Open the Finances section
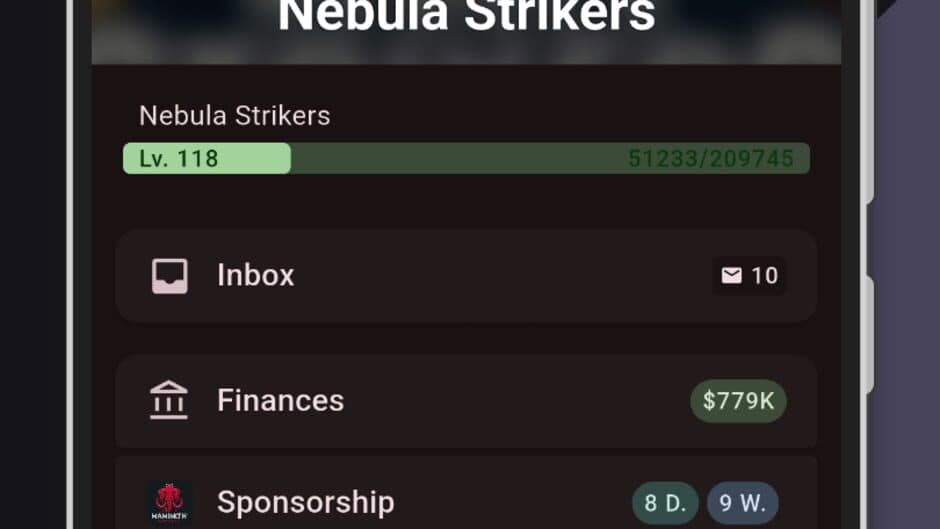 [465, 401]
